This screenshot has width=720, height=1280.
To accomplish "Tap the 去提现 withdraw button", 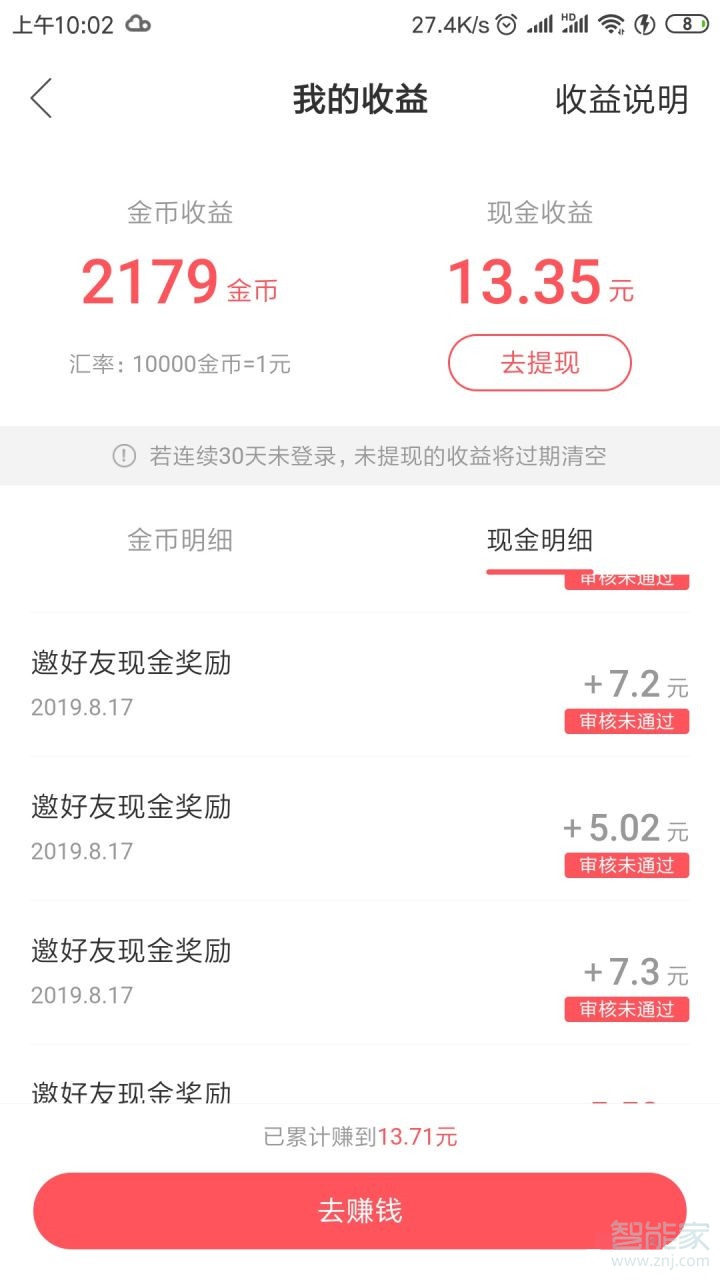I will pyautogui.click(x=539, y=363).
